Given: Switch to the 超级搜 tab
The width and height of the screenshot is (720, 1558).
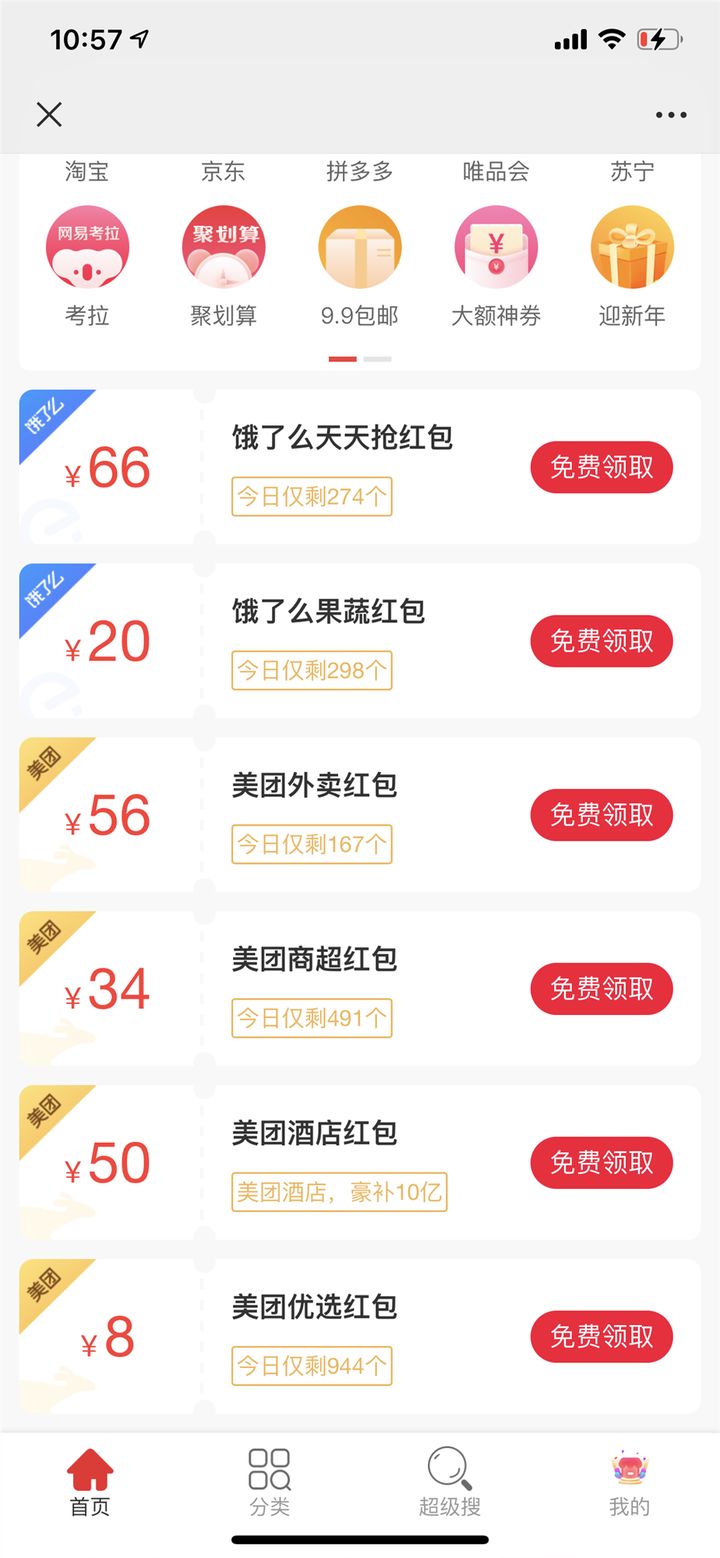Looking at the screenshot, I should [450, 1483].
